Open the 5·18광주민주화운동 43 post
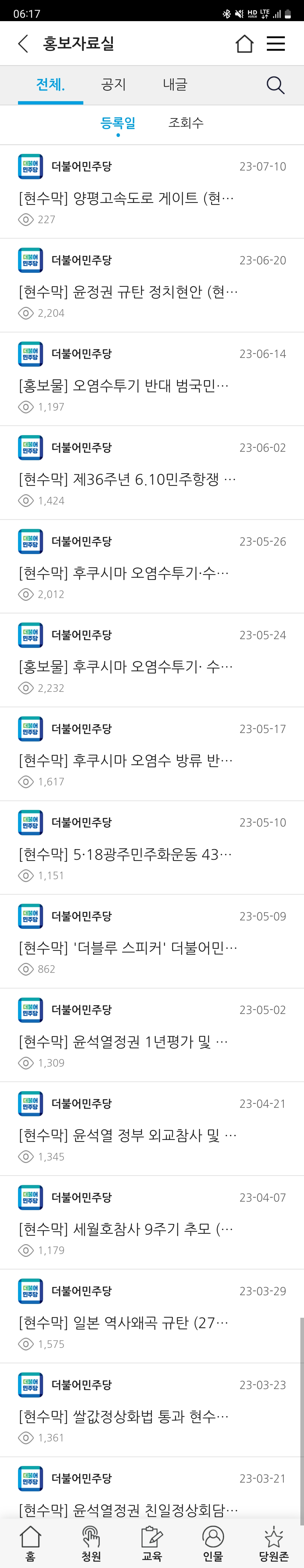 point(125,855)
